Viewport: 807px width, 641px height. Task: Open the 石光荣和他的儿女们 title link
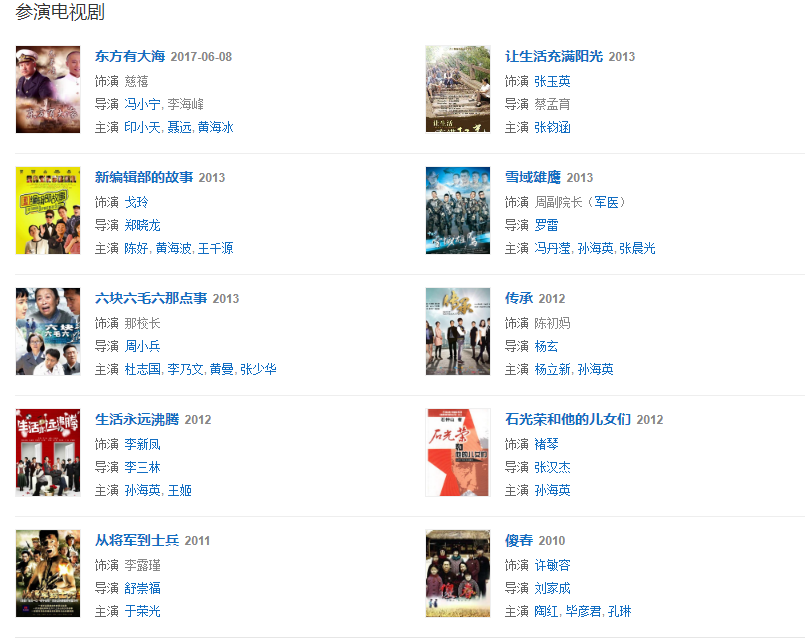point(568,419)
